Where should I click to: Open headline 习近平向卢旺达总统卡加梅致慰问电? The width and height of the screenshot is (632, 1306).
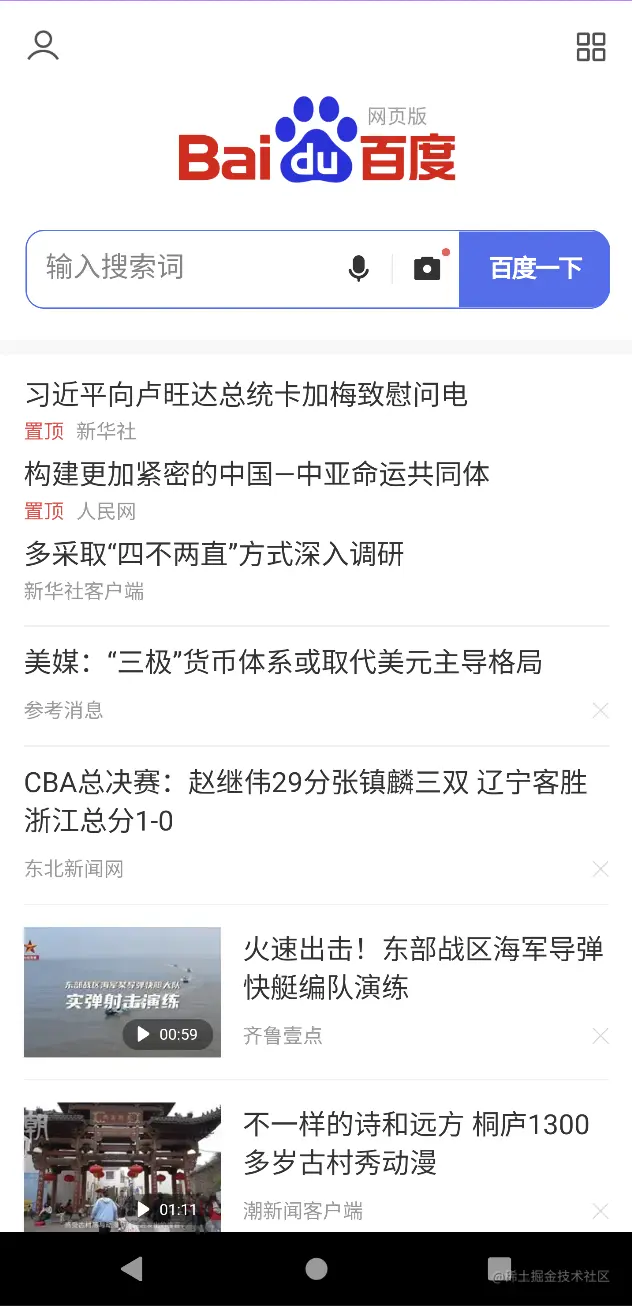click(x=246, y=395)
